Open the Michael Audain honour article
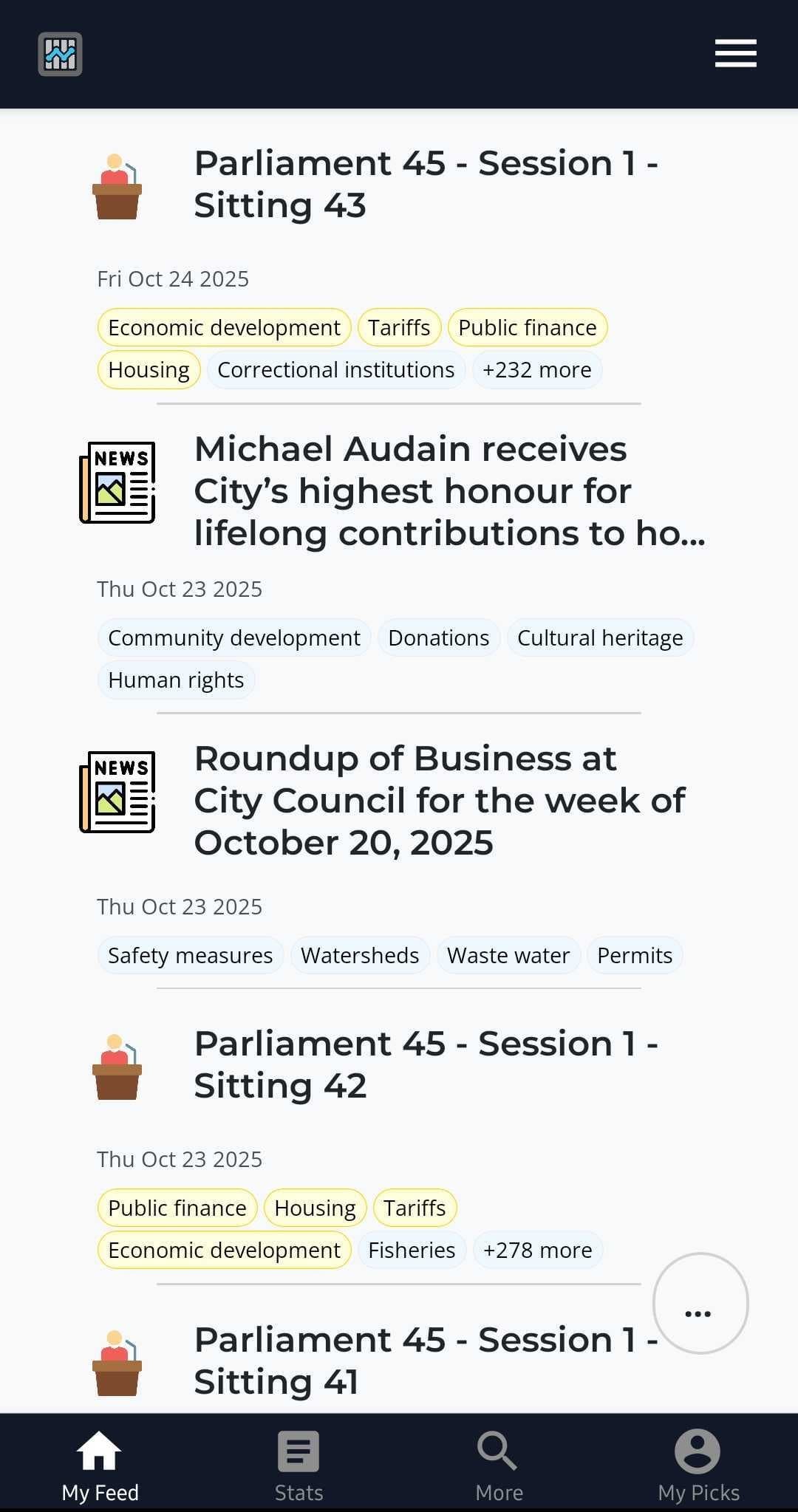Screen dimensions: 798x1512 pyautogui.click(x=449, y=490)
